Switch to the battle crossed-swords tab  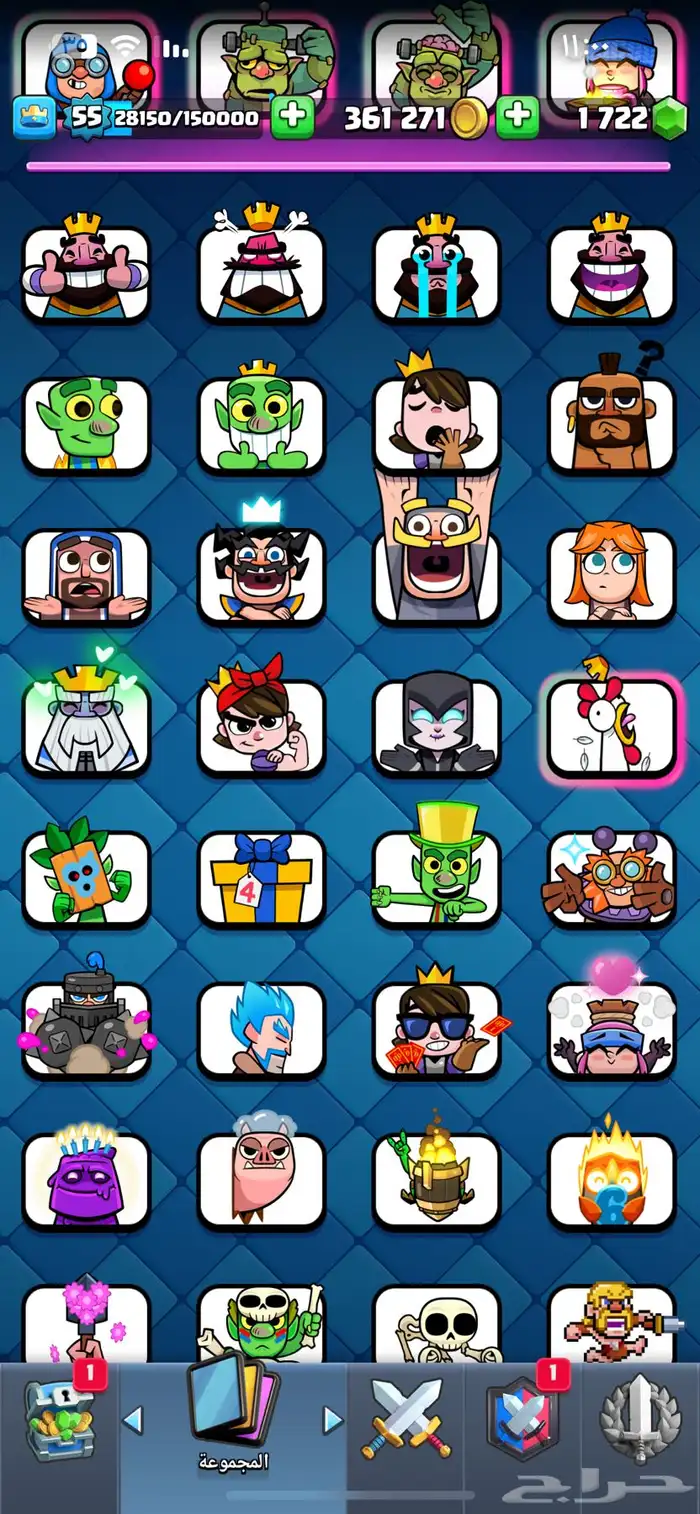click(407, 1418)
